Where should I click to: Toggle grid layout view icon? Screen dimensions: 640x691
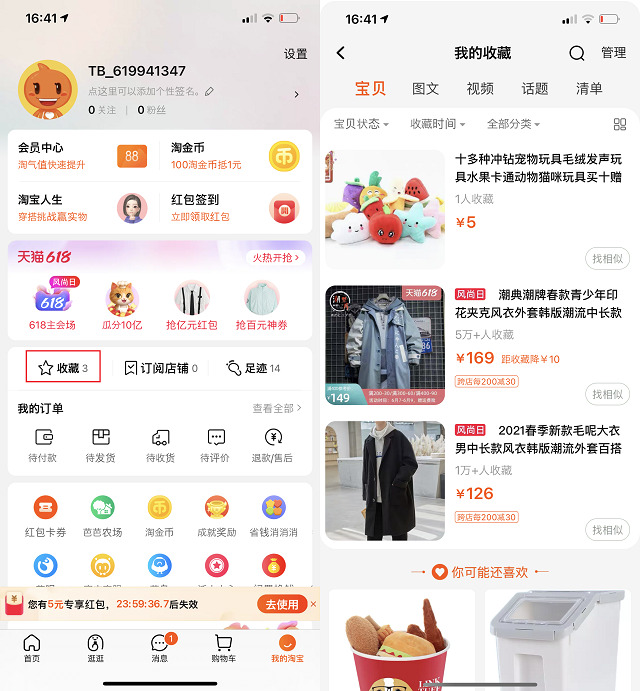tap(619, 124)
